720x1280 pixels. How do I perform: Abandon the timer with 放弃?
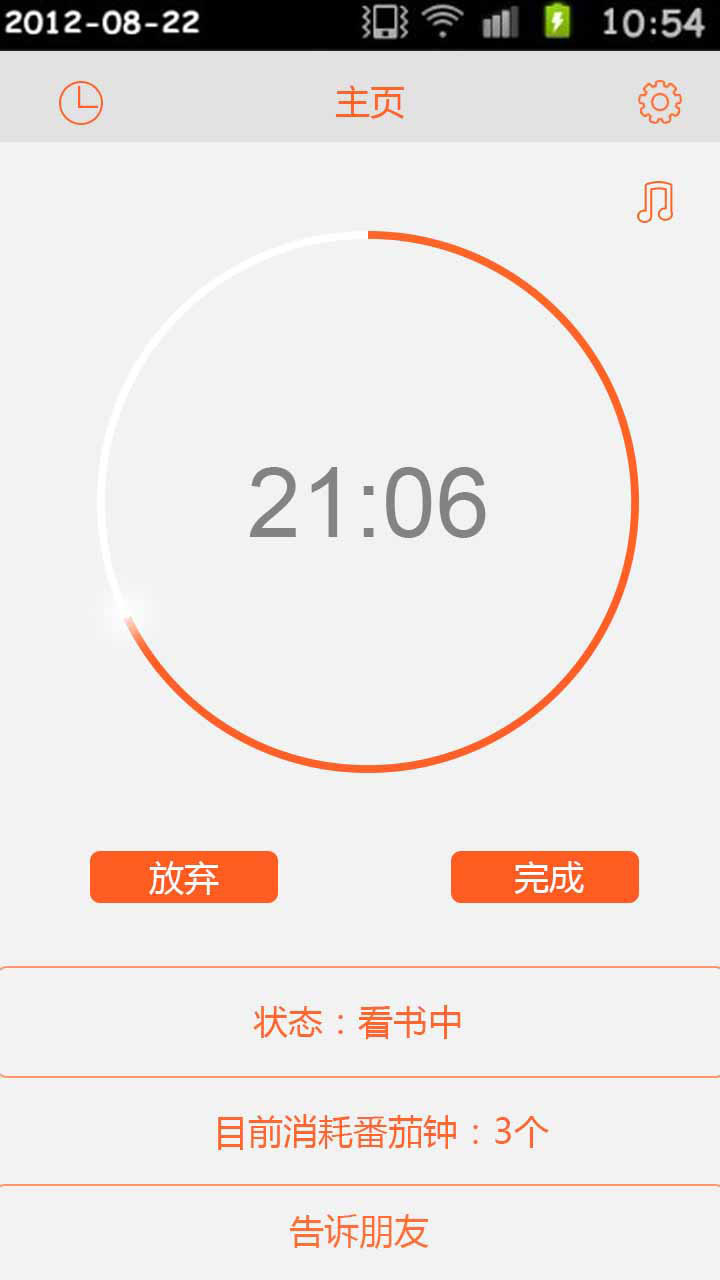[x=184, y=877]
